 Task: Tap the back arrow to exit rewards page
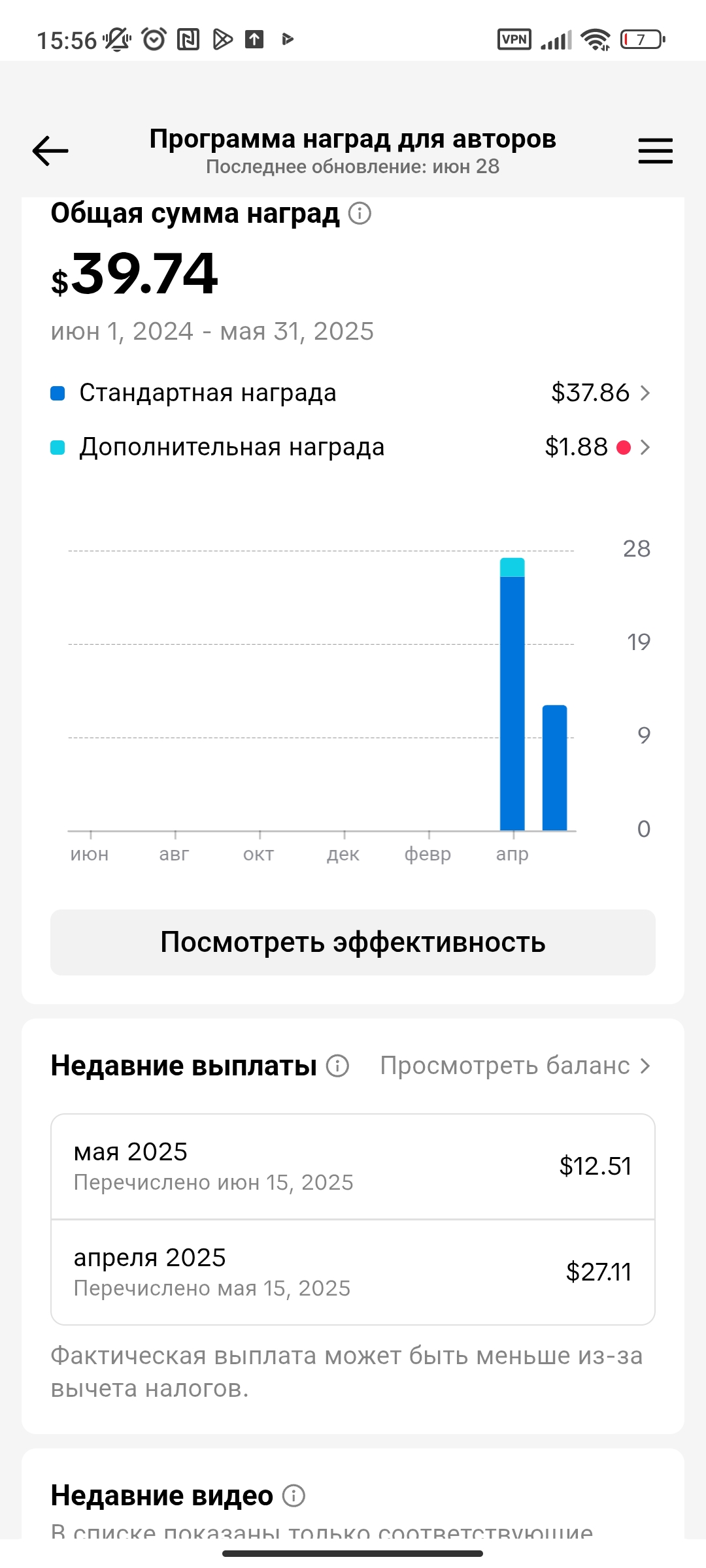pos(49,150)
